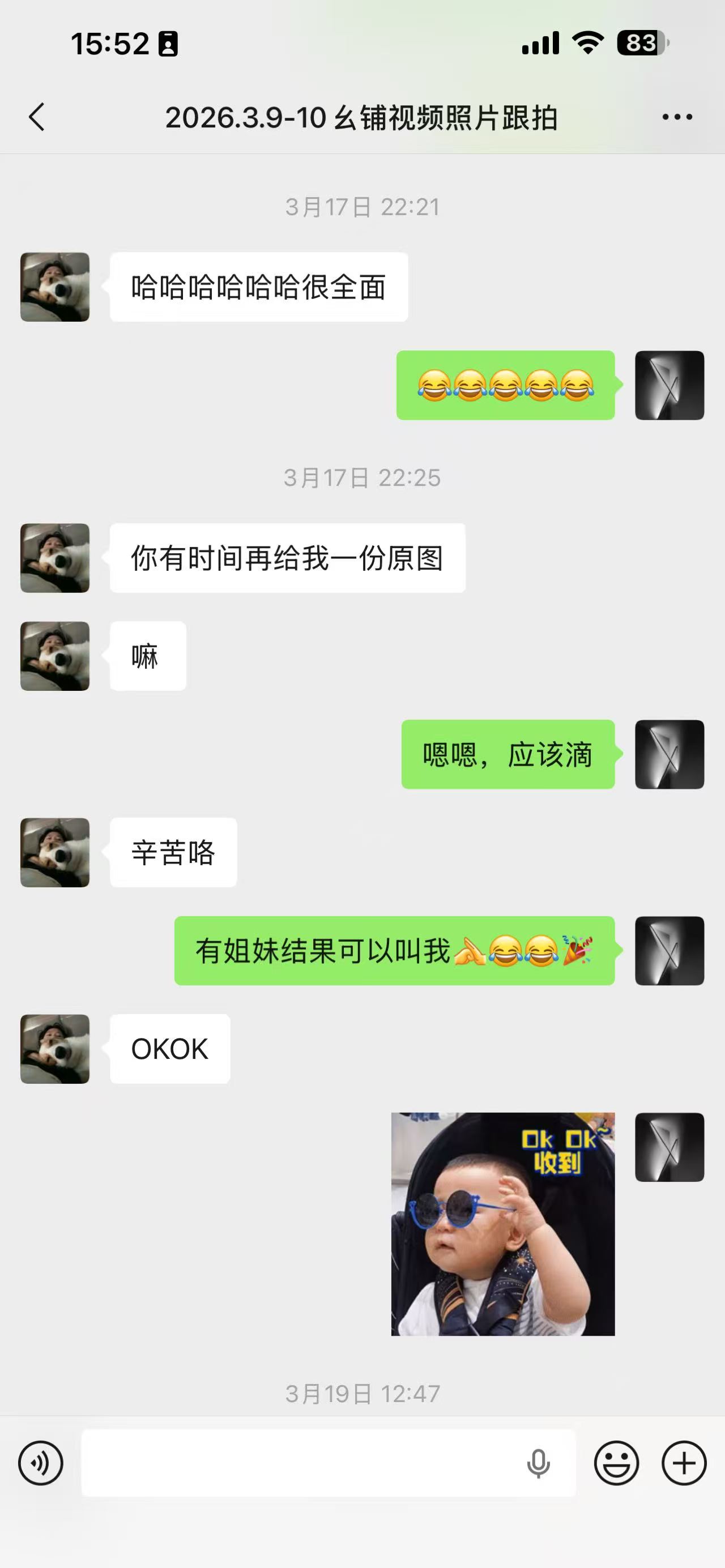Switch to voice message input
Image resolution: width=725 pixels, height=1568 pixels.
pyautogui.click(x=41, y=1463)
